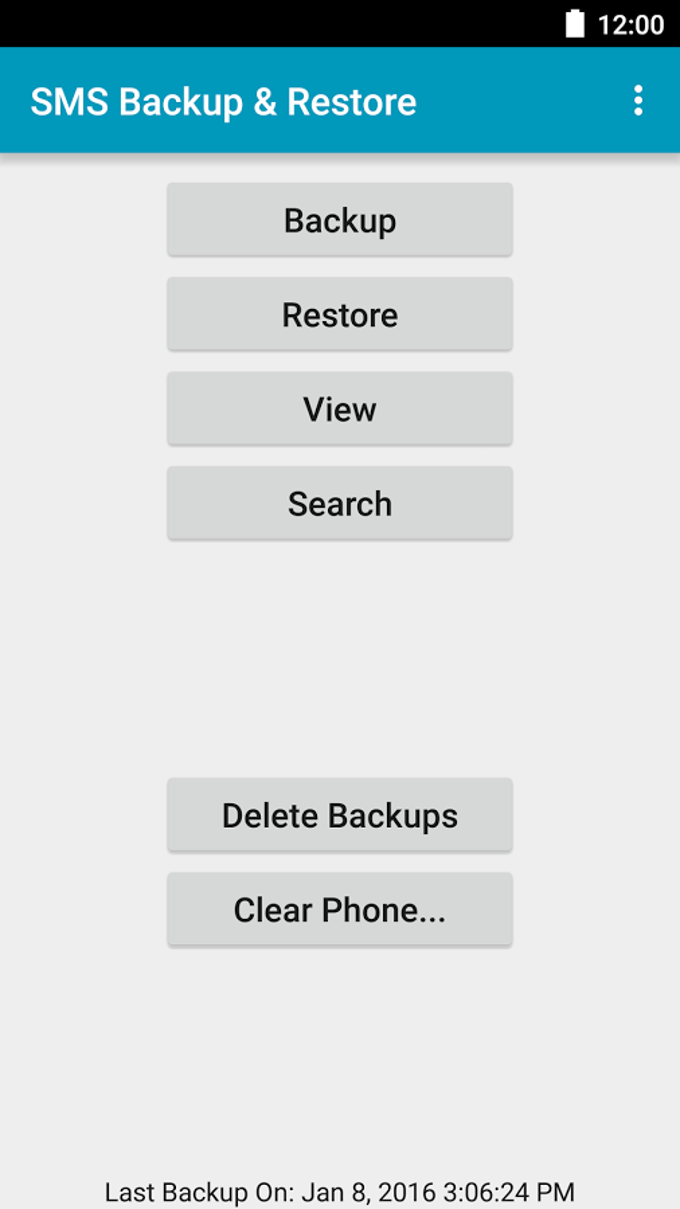This screenshot has height=1209, width=680.
Task: Tap the Clear Phone... button
Action: click(x=340, y=909)
